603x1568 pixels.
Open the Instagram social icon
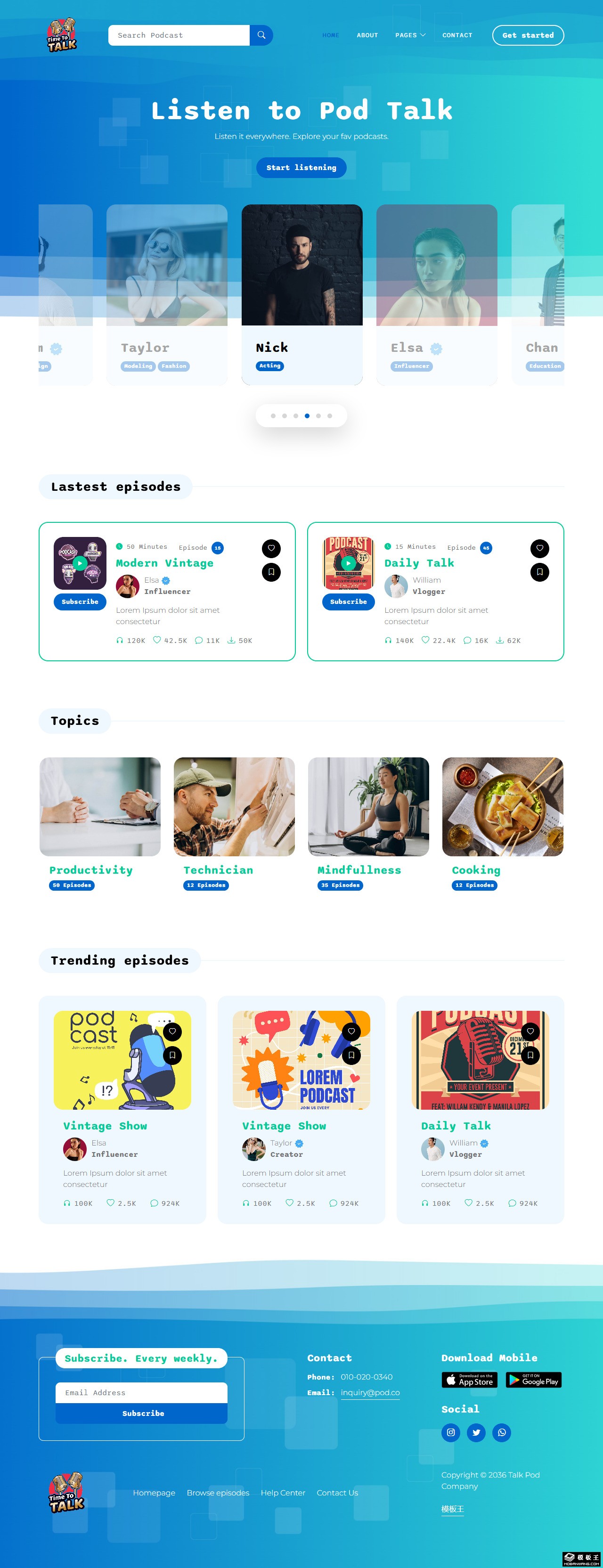451,1432
